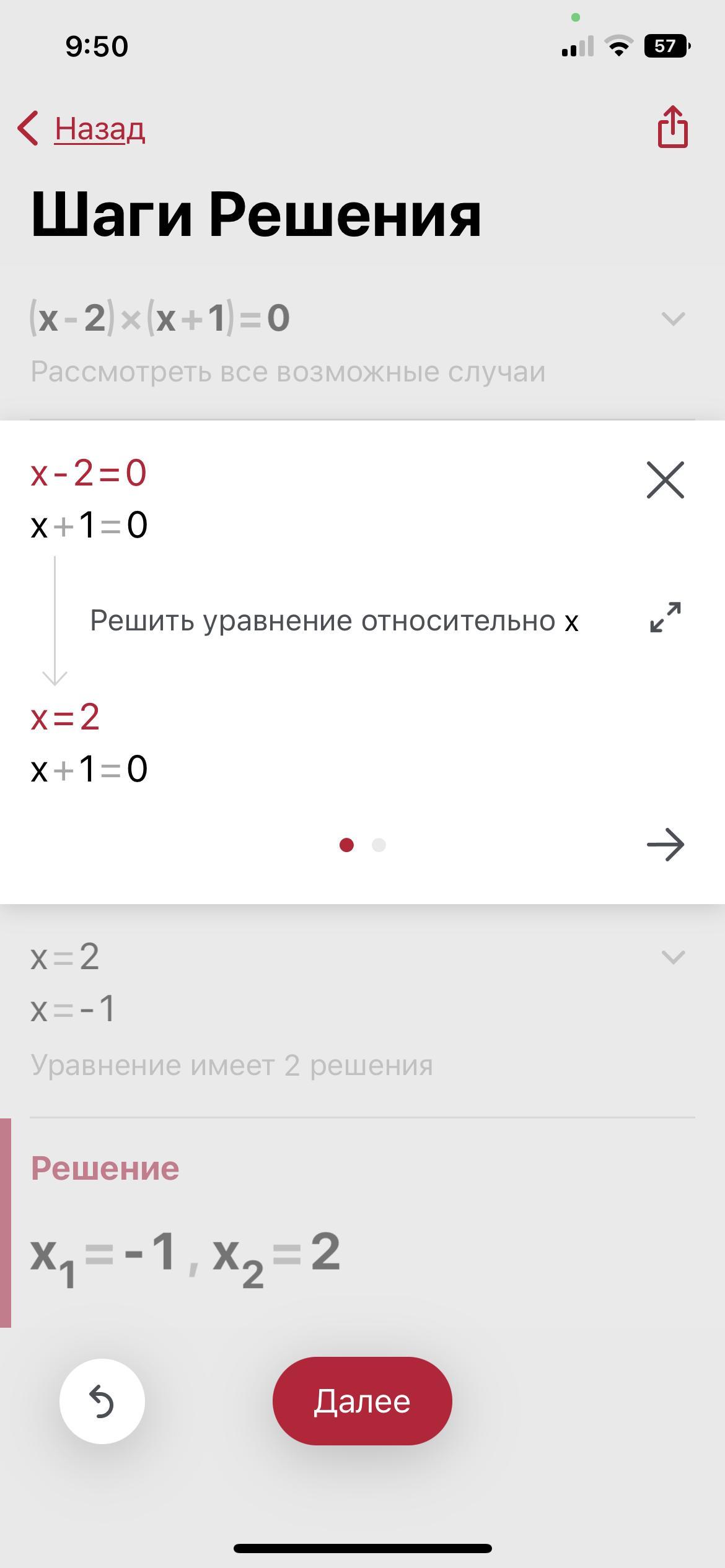Tap the round undo arrow button
This screenshot has width=725, height=1568.
tap(102, 1401)
